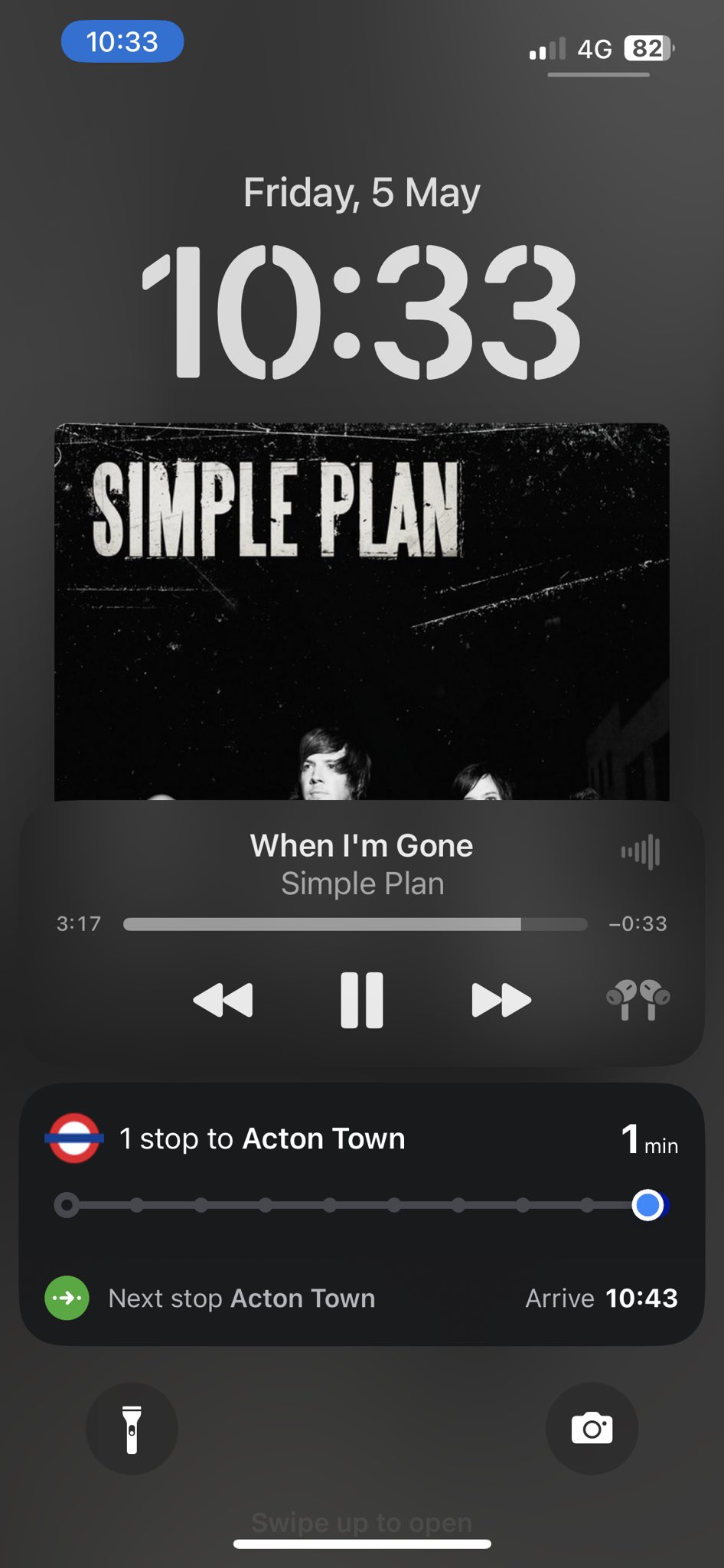Turn on the flashlight

132,1429
